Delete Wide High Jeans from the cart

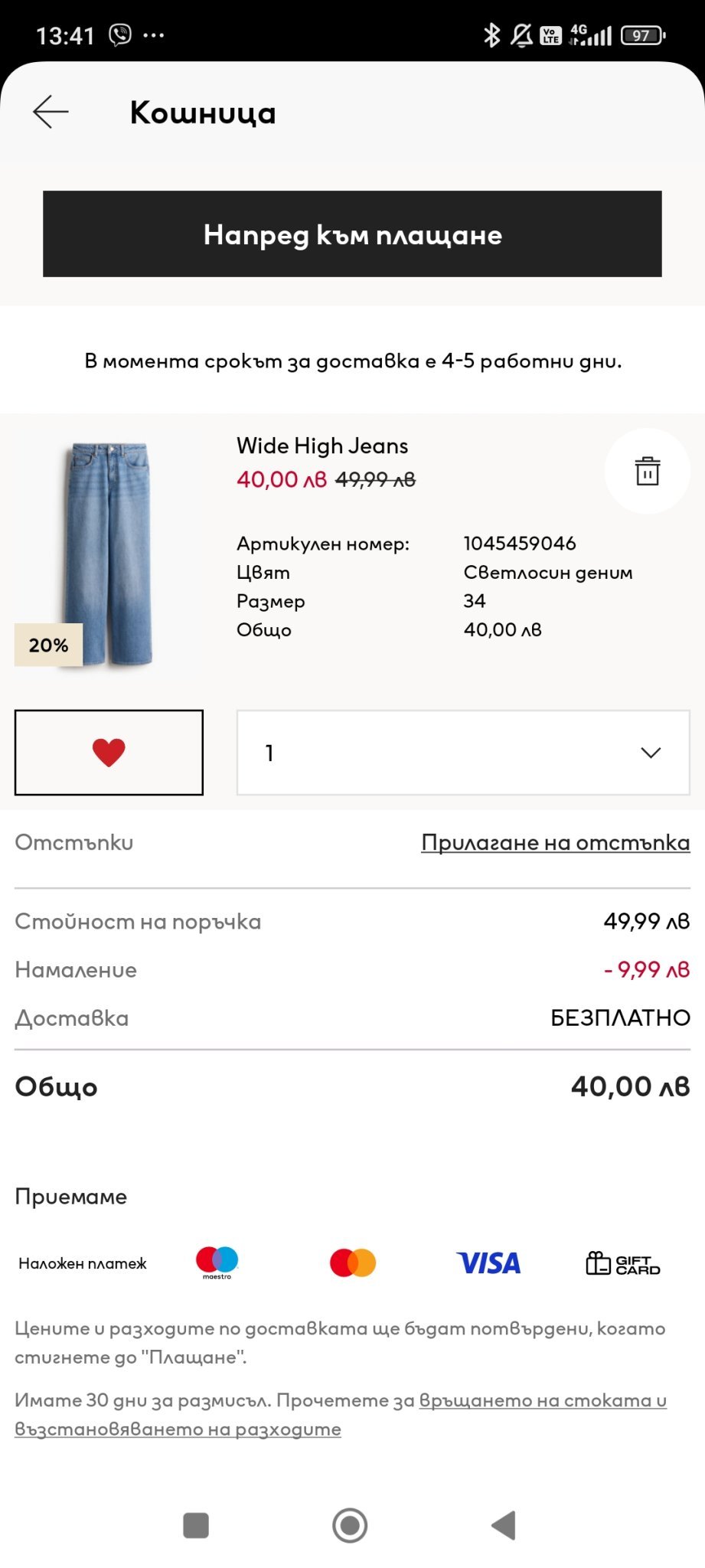click(648, 471)
